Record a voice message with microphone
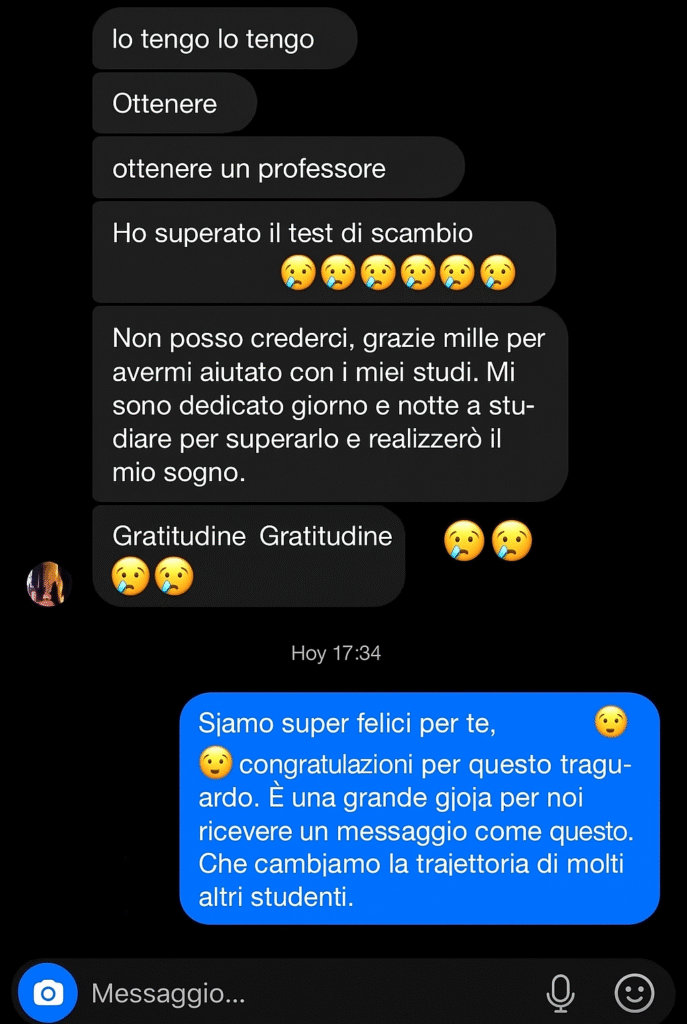The image size is (687, 1024). click(x=561, y=992)
